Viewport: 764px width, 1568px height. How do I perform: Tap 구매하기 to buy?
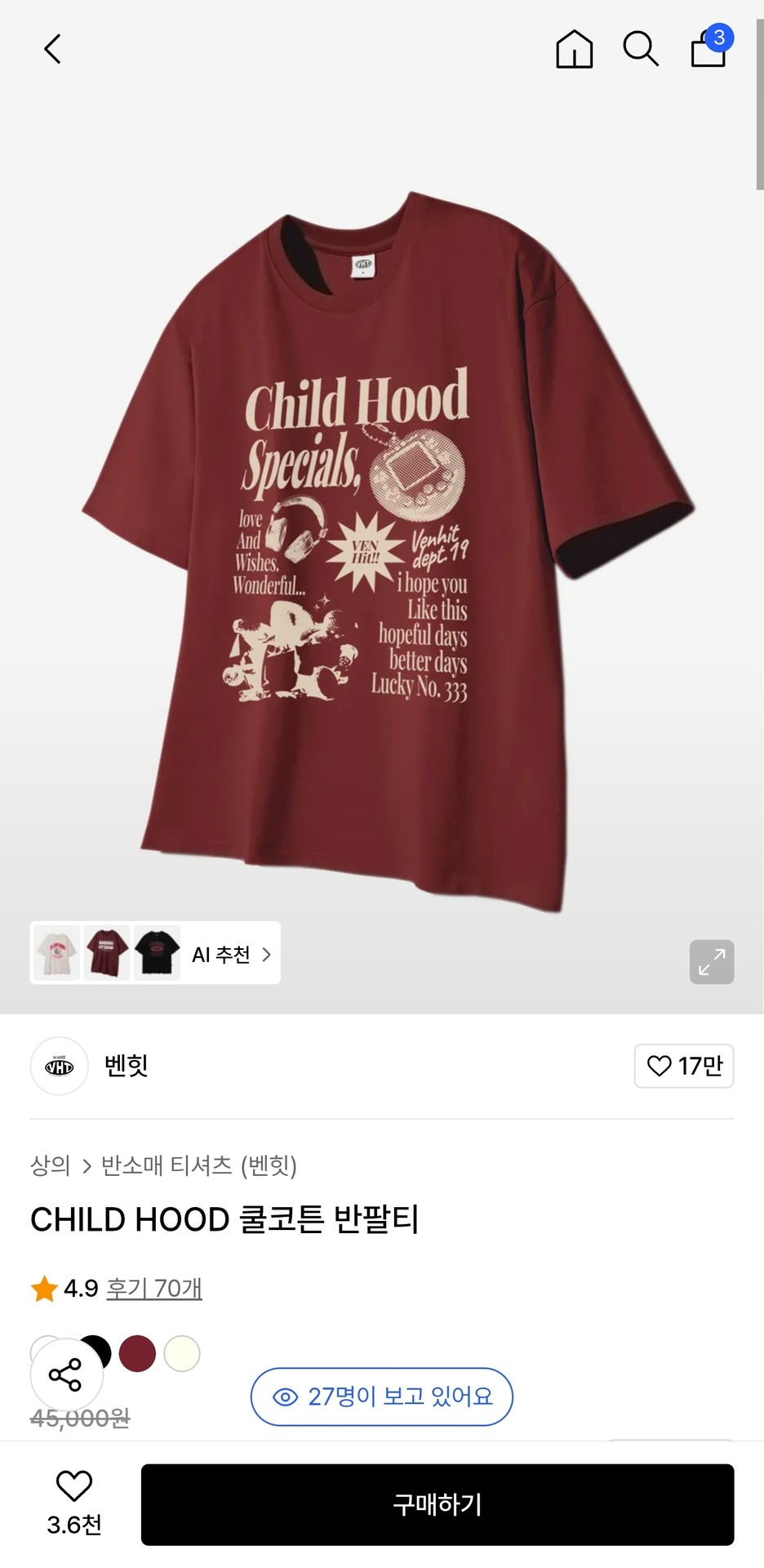tap(437, 1504)
